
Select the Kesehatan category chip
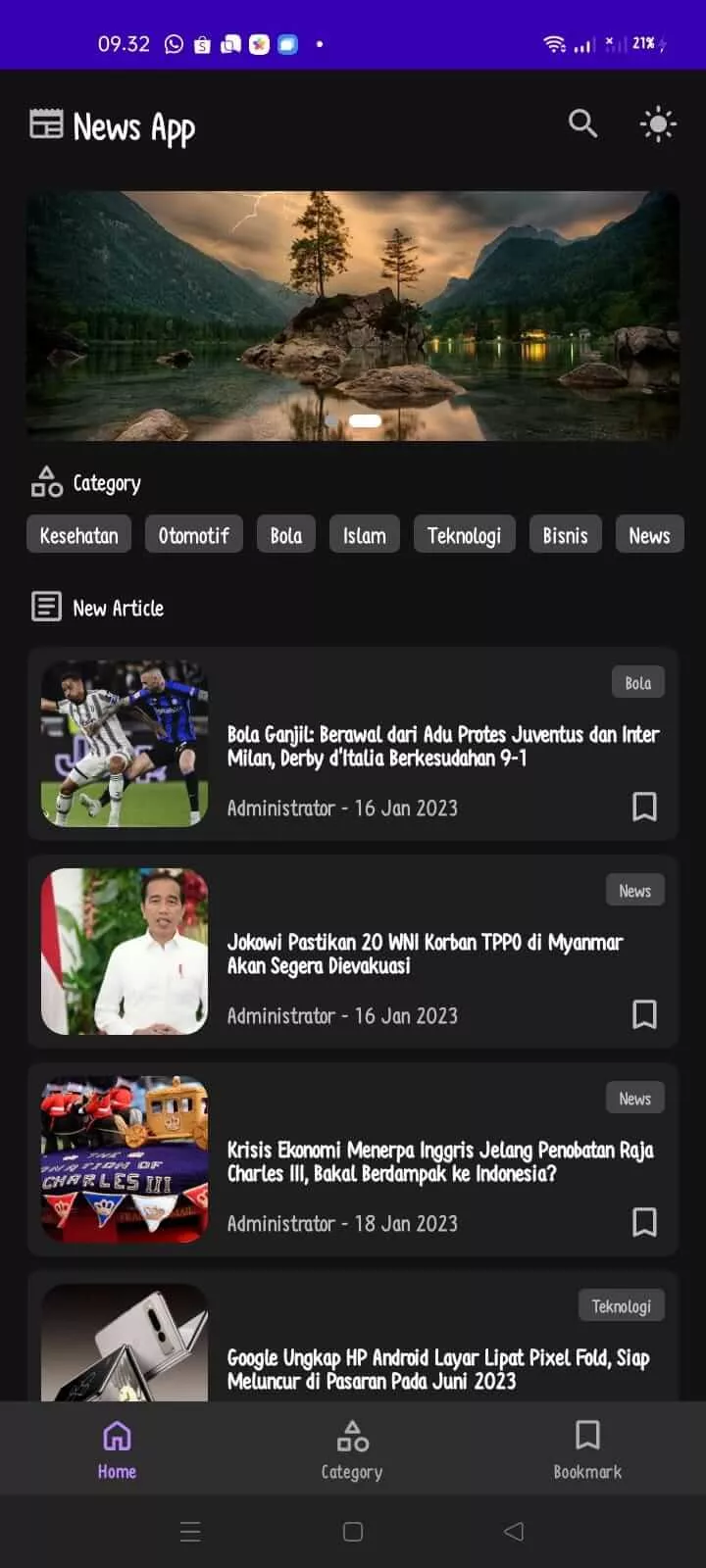point(78,535)
